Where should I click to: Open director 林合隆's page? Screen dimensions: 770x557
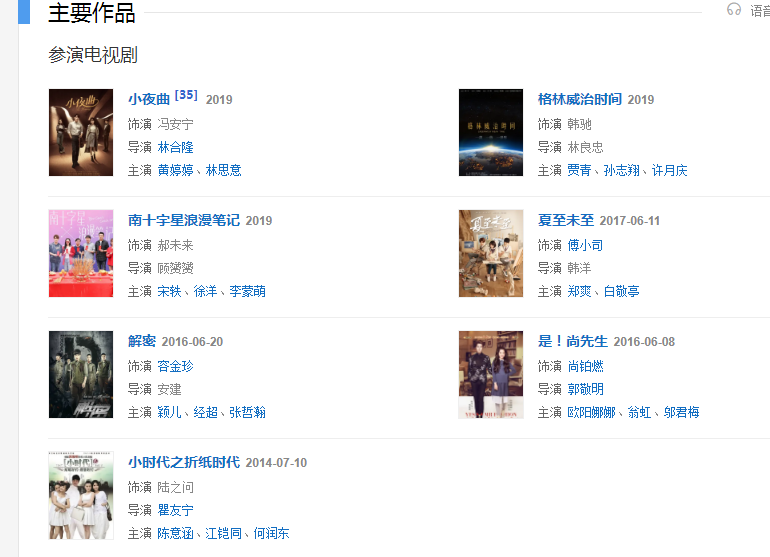175,147
